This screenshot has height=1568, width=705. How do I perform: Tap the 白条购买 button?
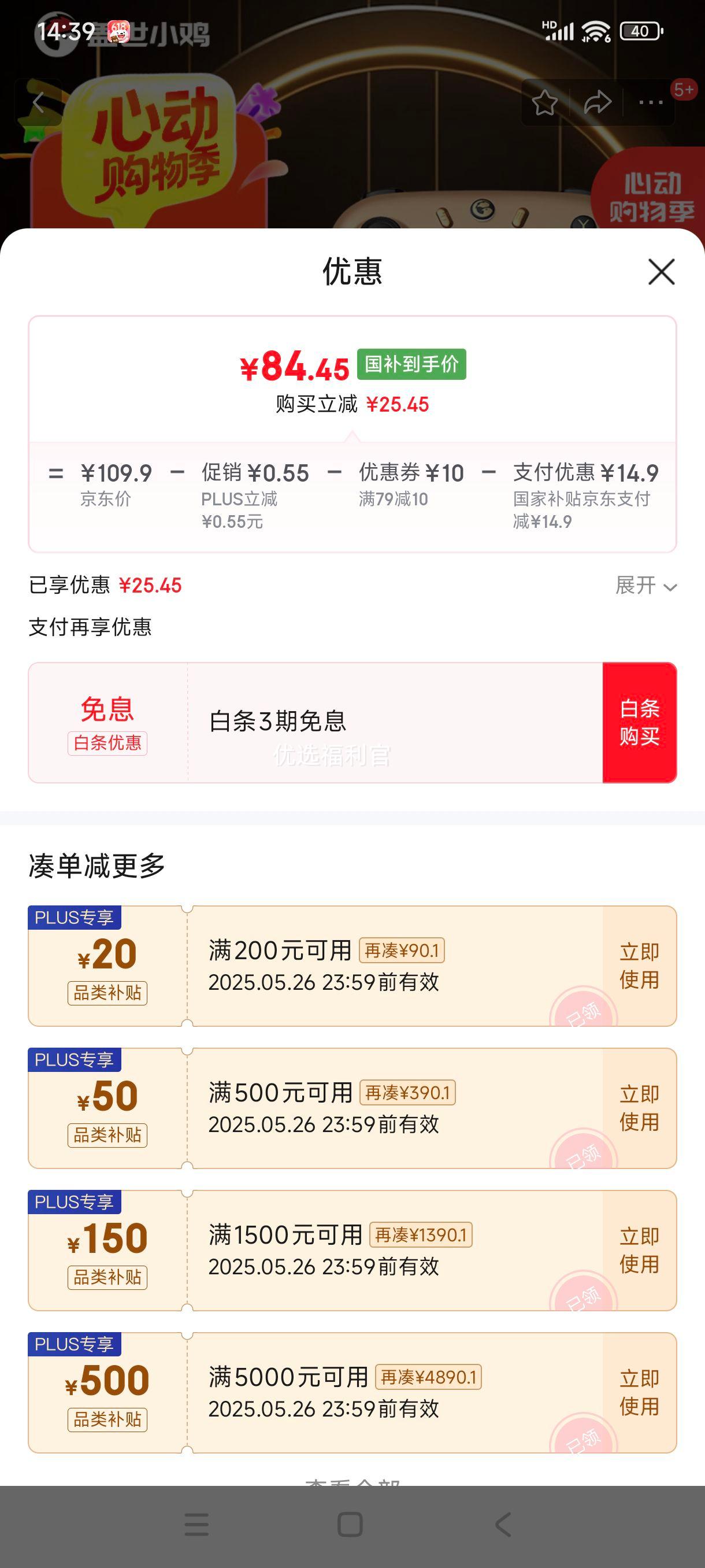click(639, 723)
